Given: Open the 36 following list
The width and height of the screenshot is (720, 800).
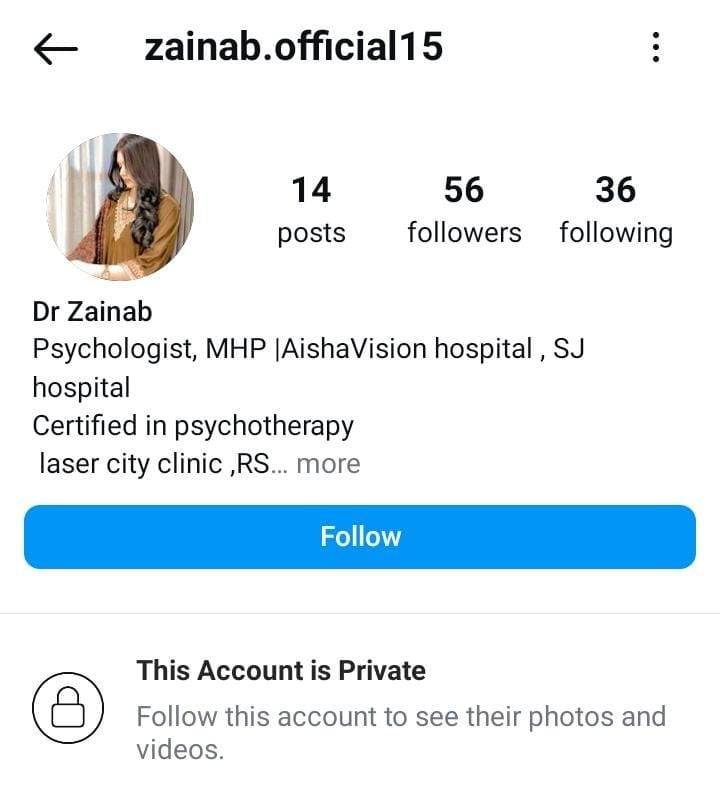Looking at the screenshot, I should 615,210.
